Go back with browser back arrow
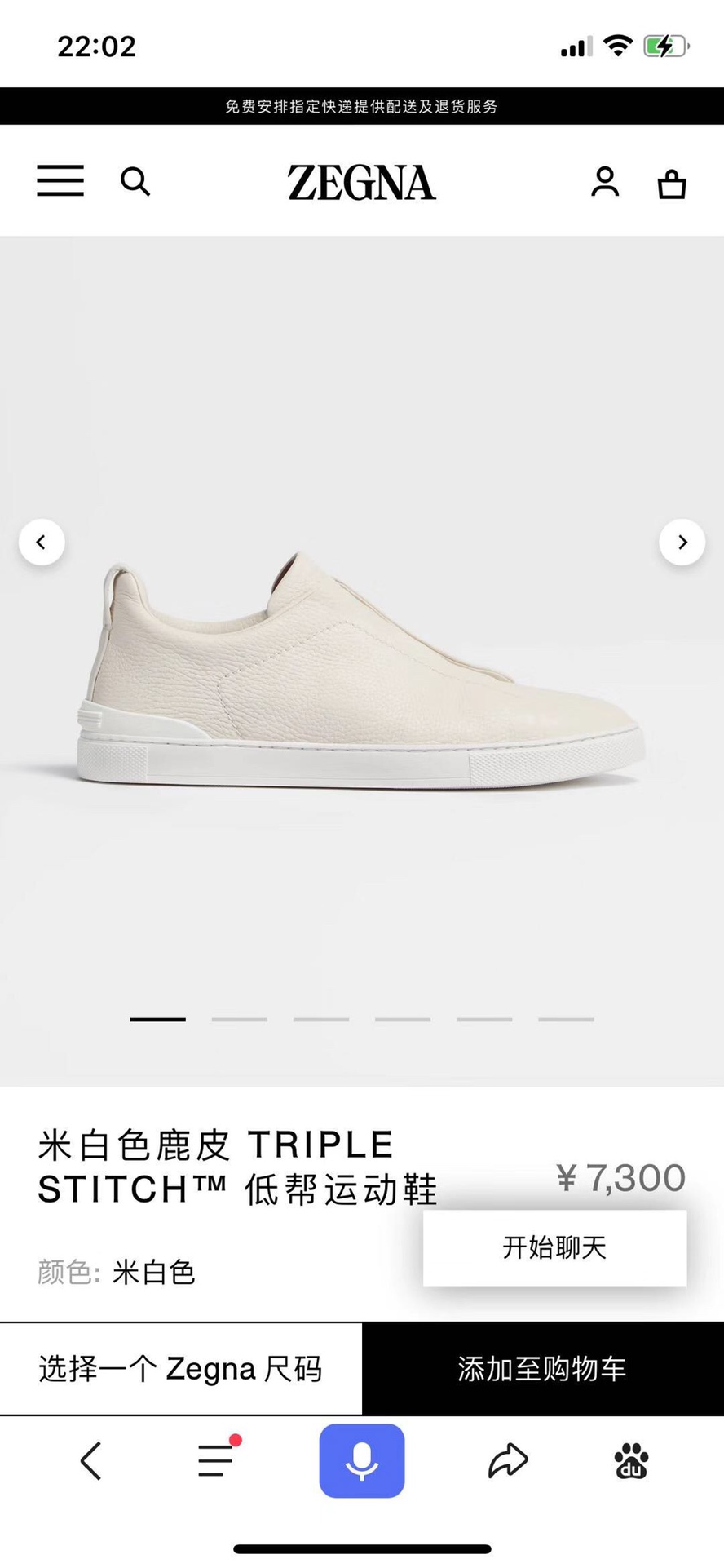 (90, 1460)
